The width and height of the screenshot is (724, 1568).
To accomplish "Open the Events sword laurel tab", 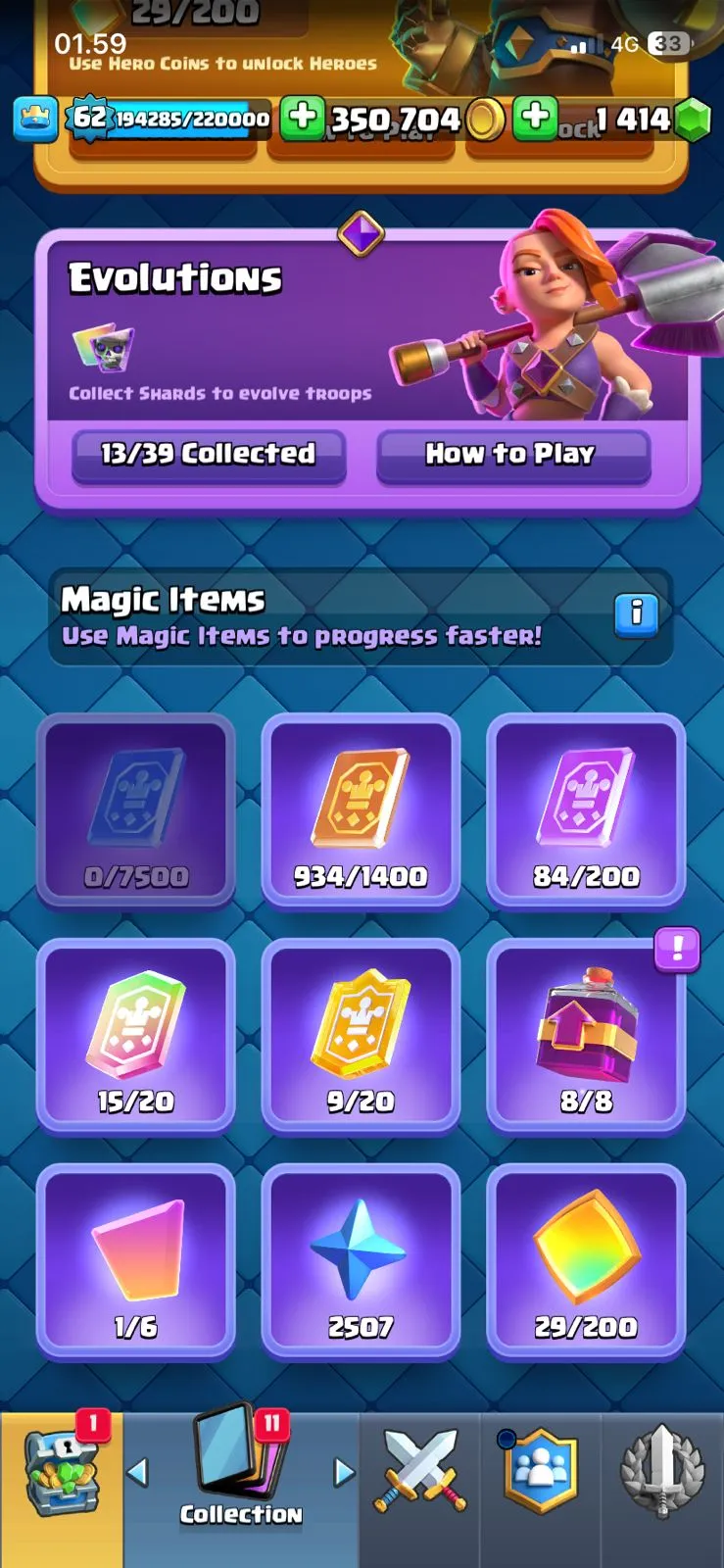I will click(x=662, y=1470).
